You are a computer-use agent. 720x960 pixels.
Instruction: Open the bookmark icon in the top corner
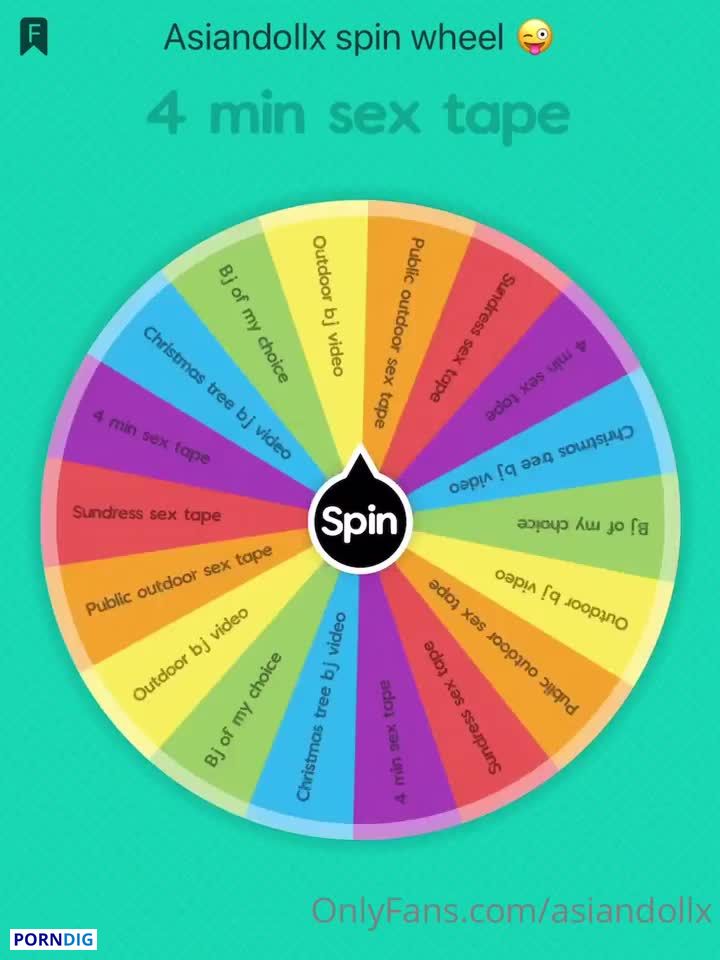point(34,38)
